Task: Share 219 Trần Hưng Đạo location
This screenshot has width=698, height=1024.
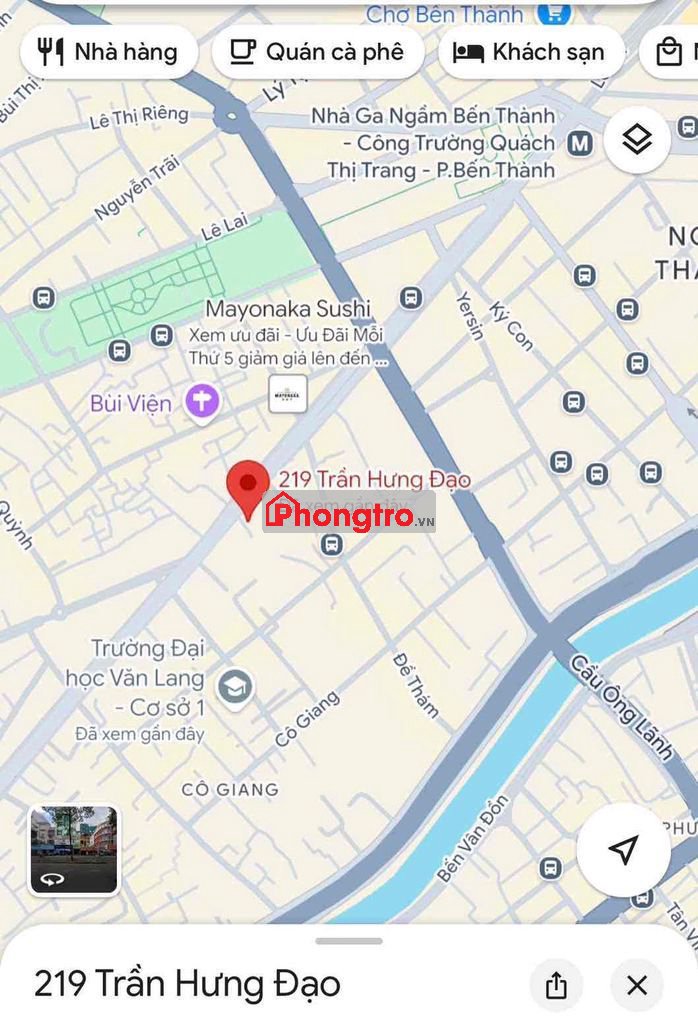Action: tap(557, 986)
